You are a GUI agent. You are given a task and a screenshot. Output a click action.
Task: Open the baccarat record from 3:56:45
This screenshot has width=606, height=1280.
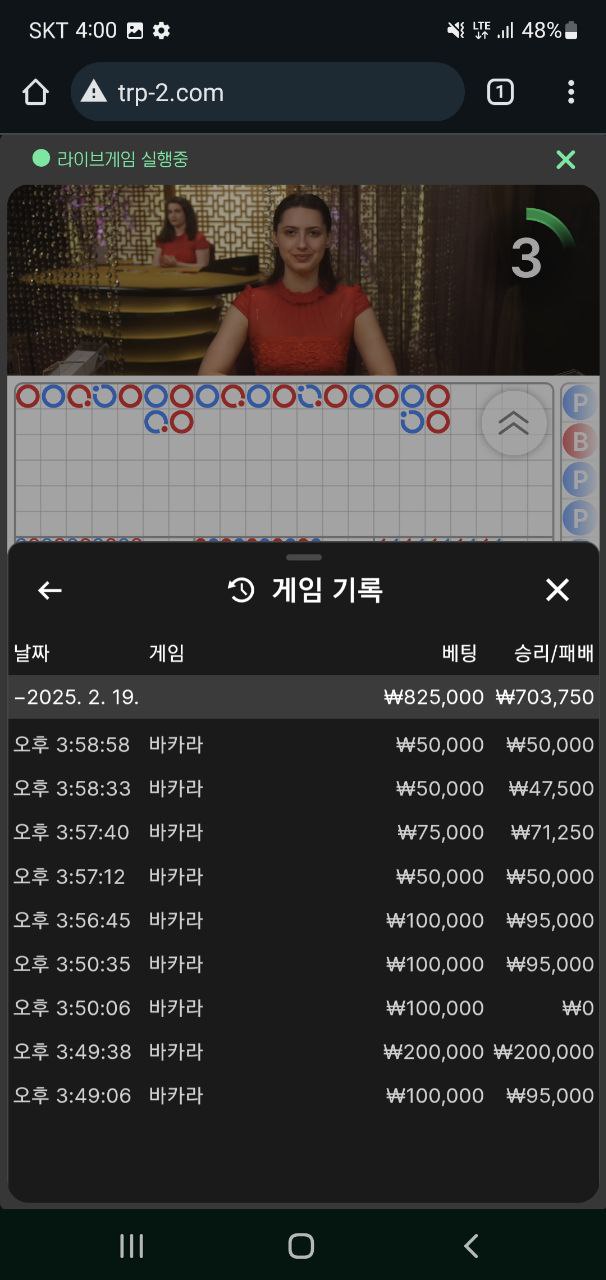coord(303,921)
